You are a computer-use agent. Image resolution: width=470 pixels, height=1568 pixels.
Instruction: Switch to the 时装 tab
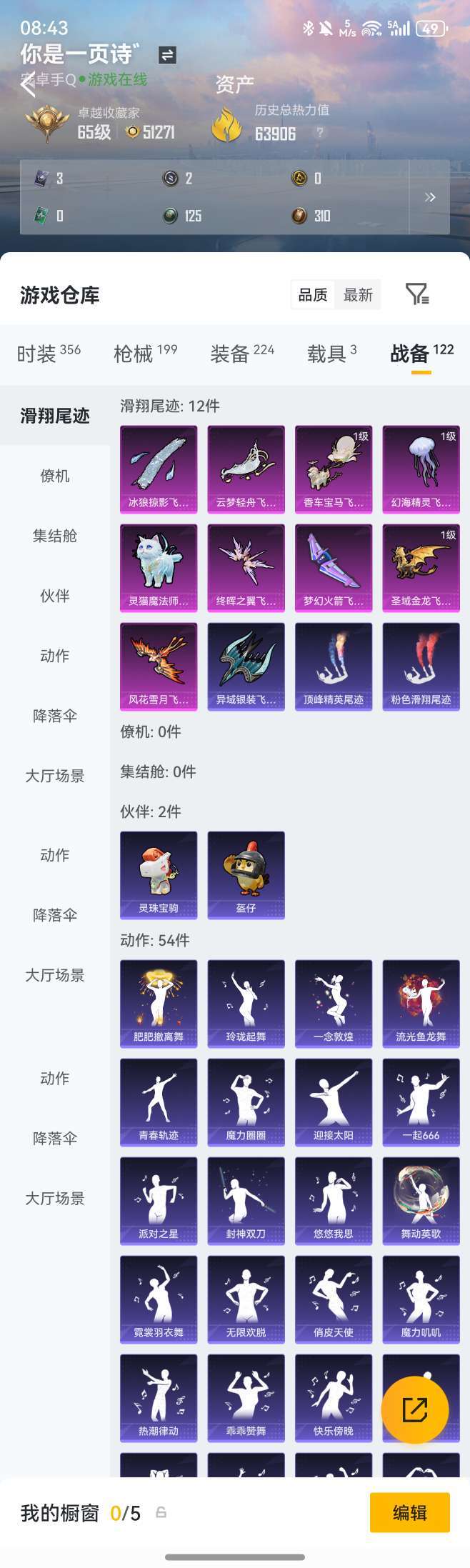point(48,353)
